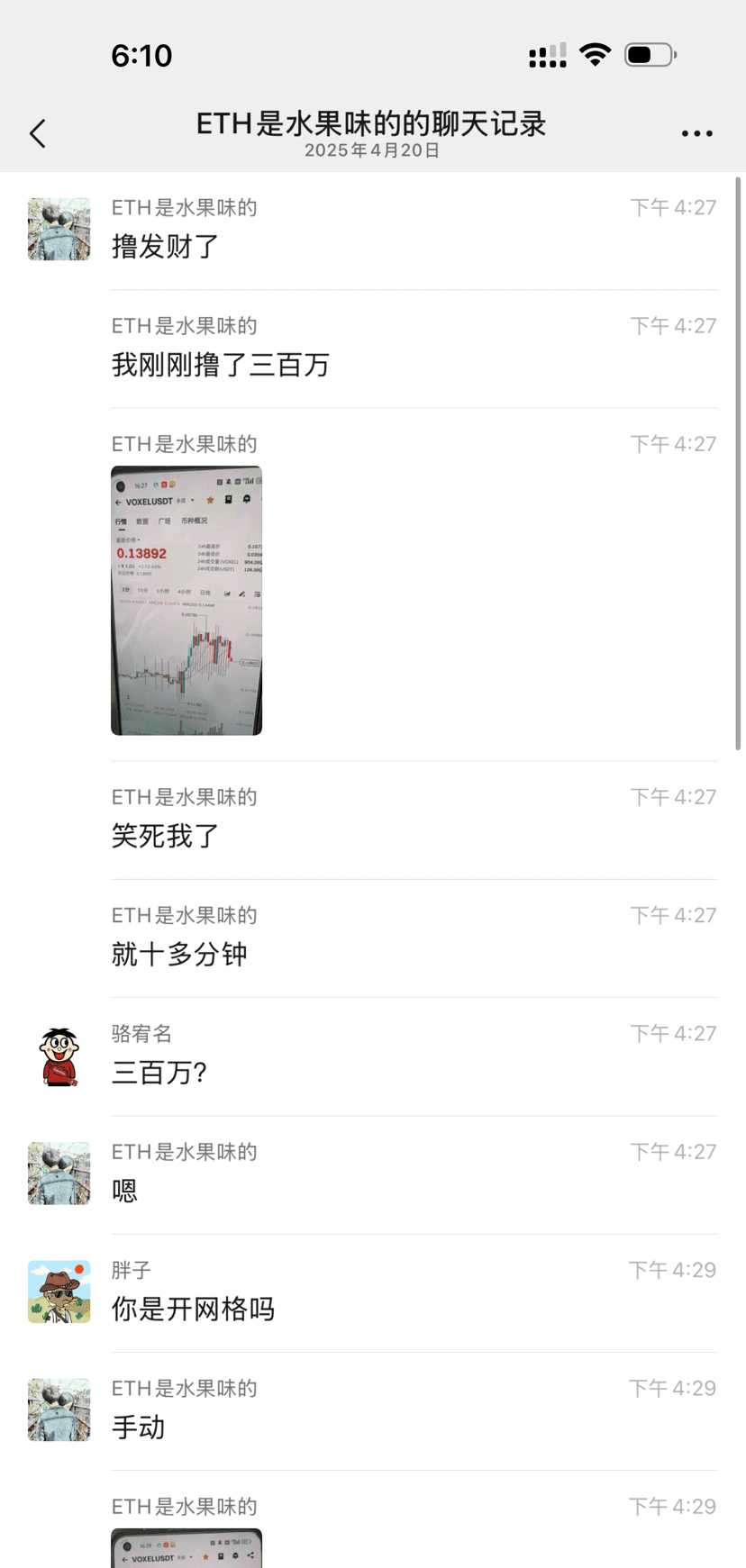Select the message 我刚刚撸了三百万
Image resolution: width=746 pixels, height=1568 pixels.
[x=222, y=365]
